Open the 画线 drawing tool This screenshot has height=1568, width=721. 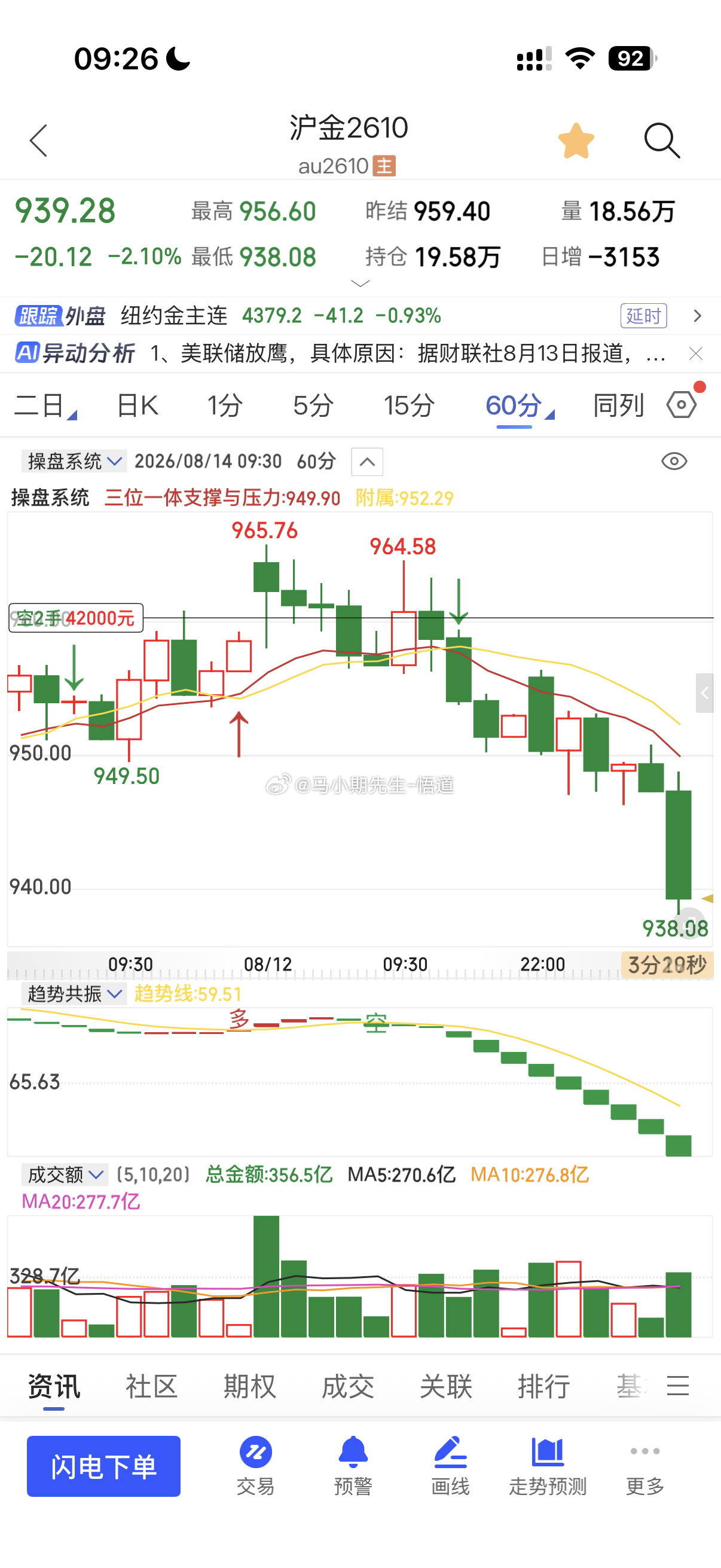(450, 1466)
